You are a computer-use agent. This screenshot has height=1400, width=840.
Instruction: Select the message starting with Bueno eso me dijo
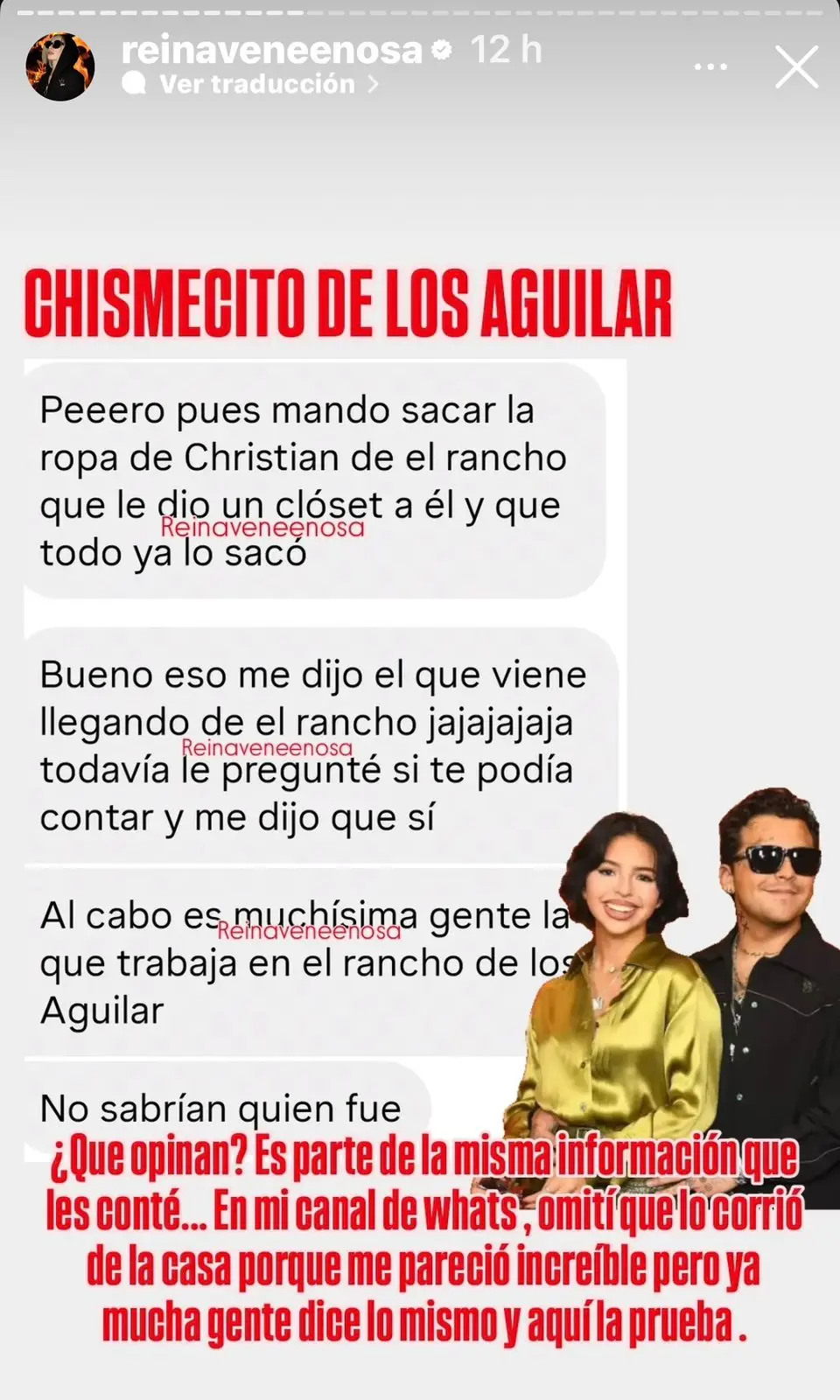click(315, 745)
